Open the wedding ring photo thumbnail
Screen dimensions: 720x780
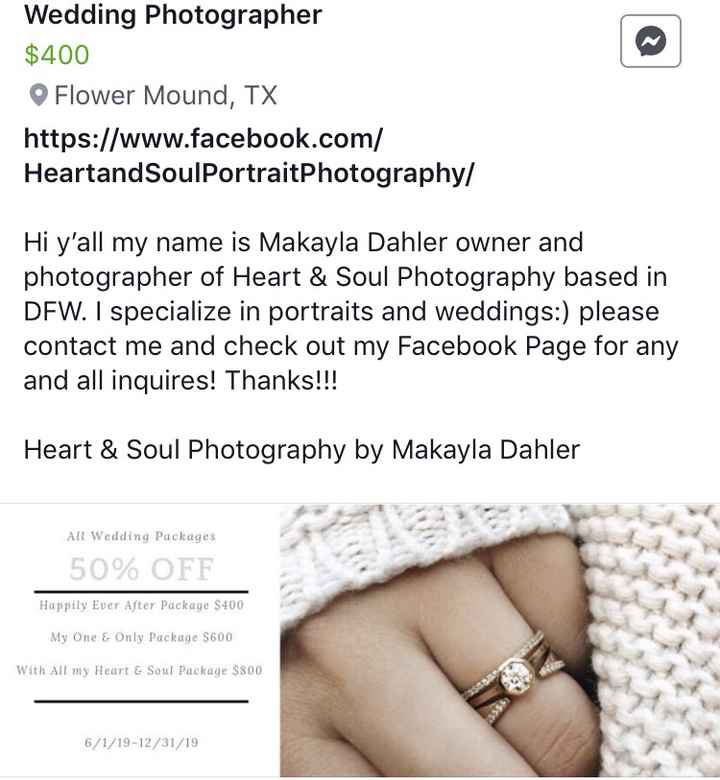pos(500,640)
